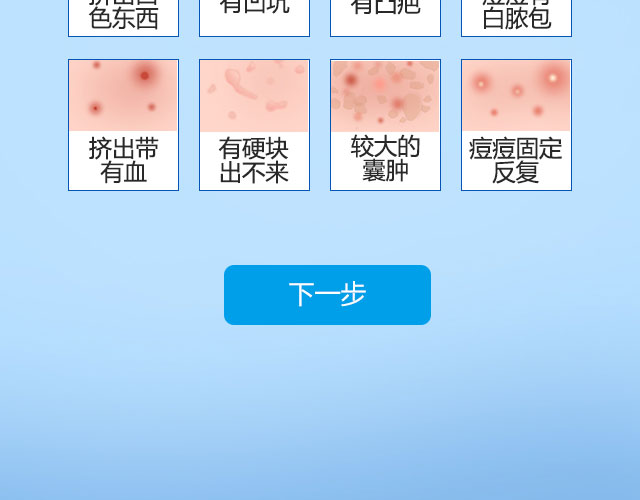Pick the 较大的囊肿 option

385,125
